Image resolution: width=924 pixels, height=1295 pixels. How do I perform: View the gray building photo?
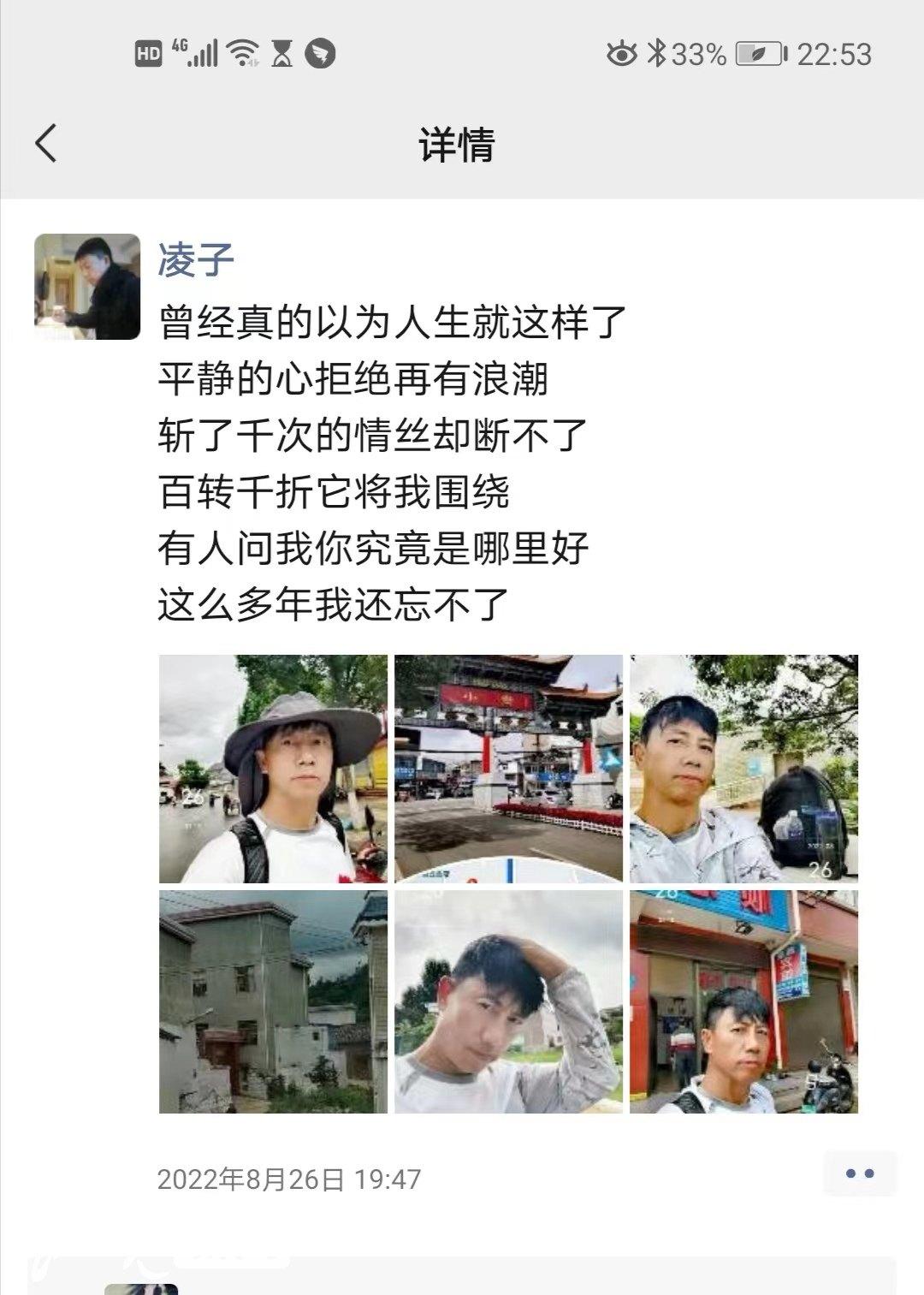(273, 1001)
